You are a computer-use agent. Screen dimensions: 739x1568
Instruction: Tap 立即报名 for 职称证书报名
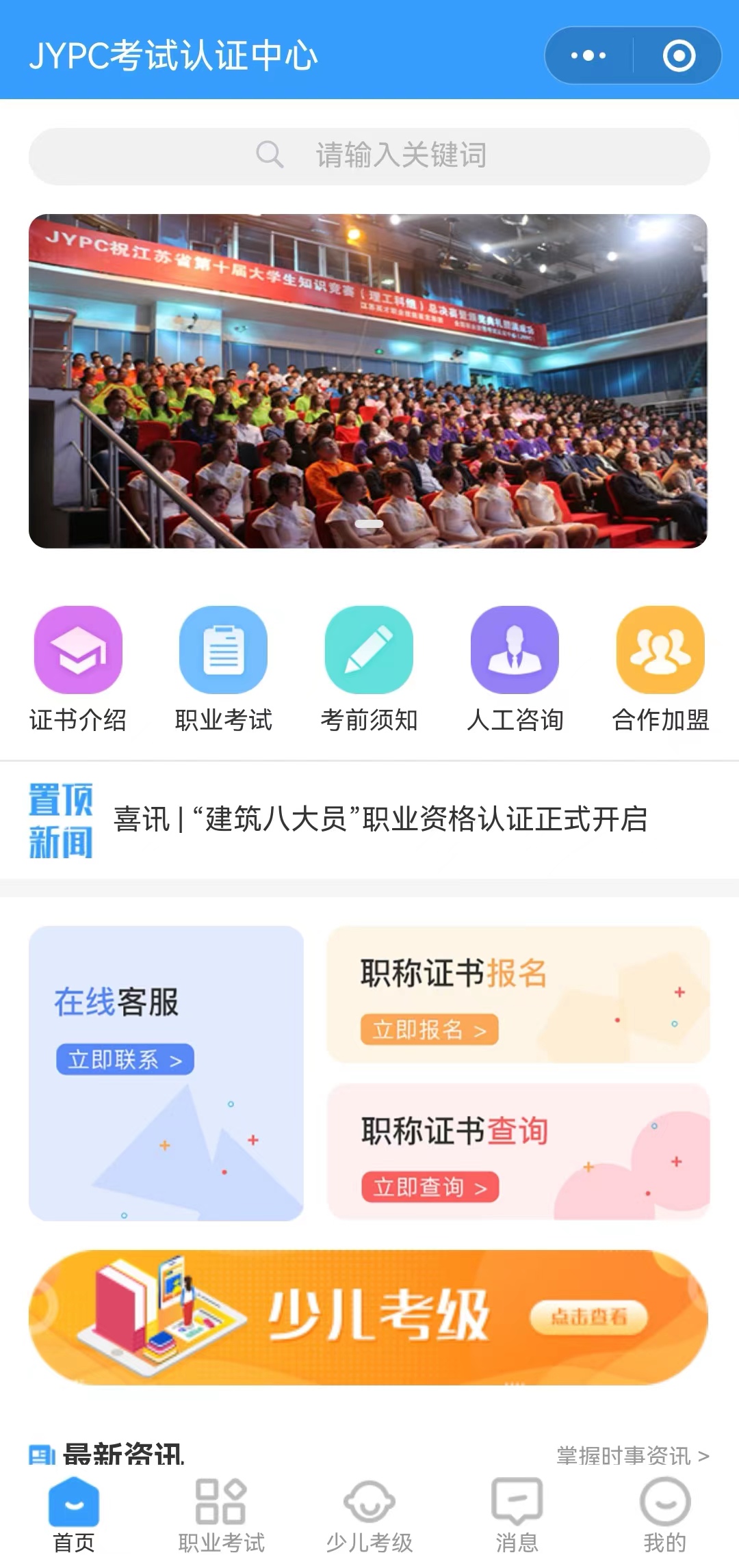(x=429, y=1029)
